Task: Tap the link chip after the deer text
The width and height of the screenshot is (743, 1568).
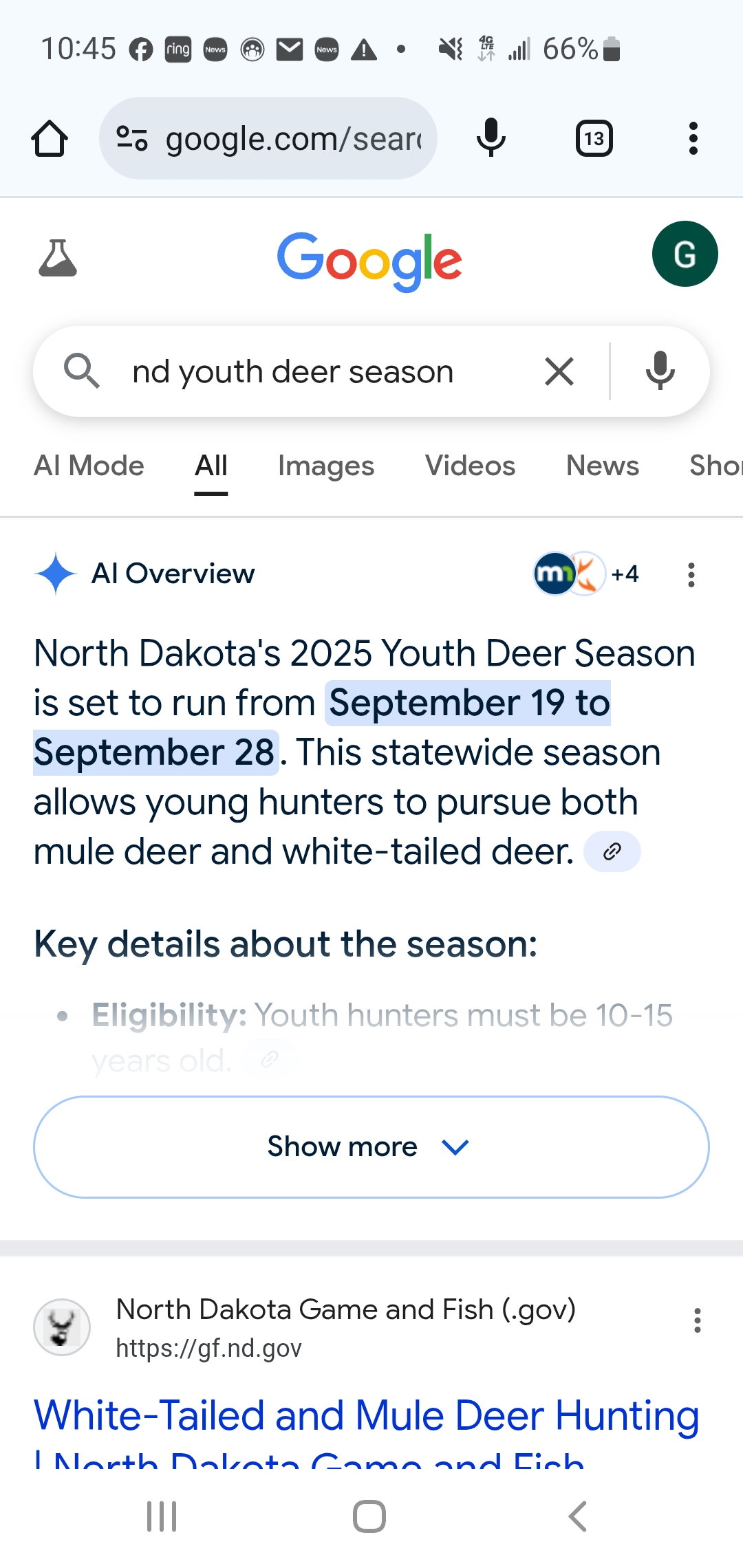Action: 611,851
